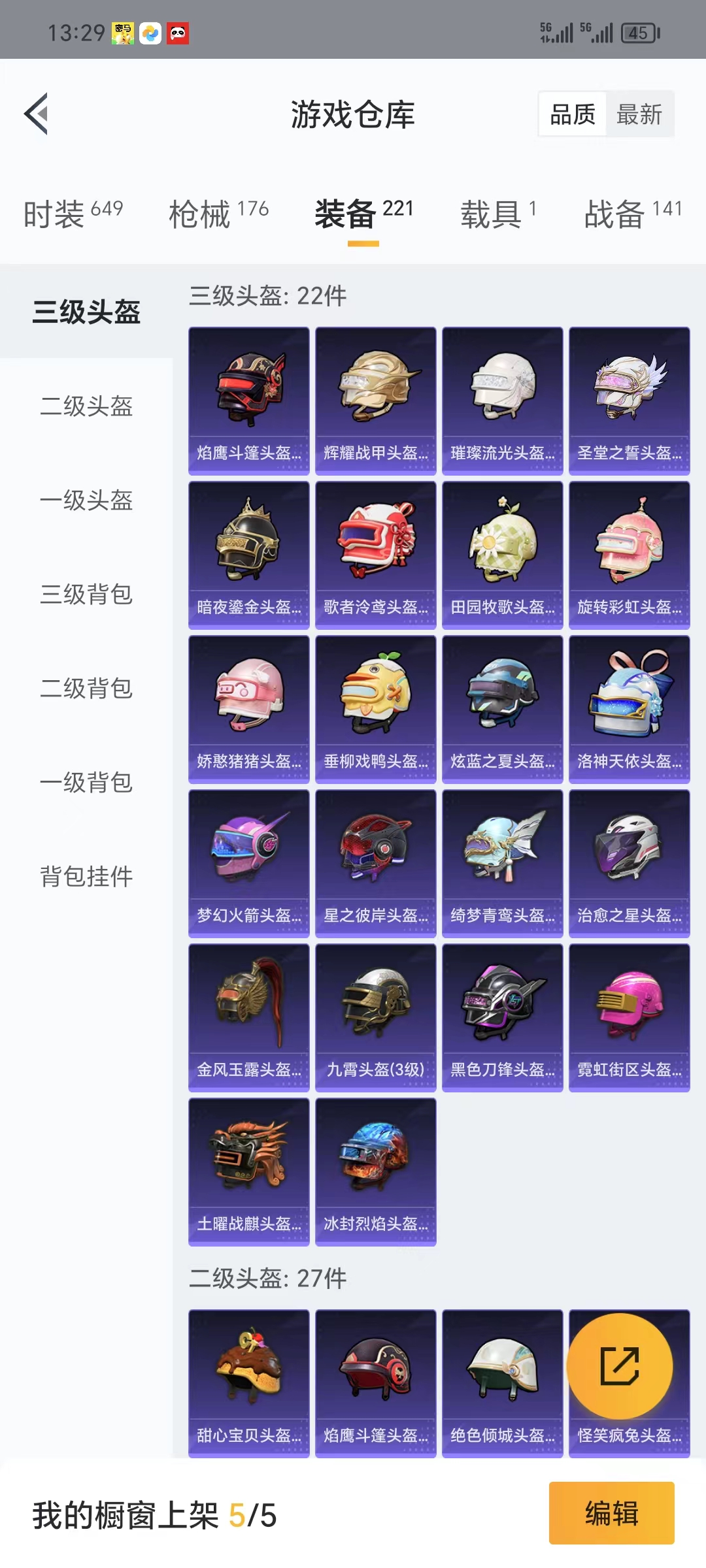The height and width of the screenshot is (1568, 706).
Task: Show 背包挂件 items
Action: 86,877
